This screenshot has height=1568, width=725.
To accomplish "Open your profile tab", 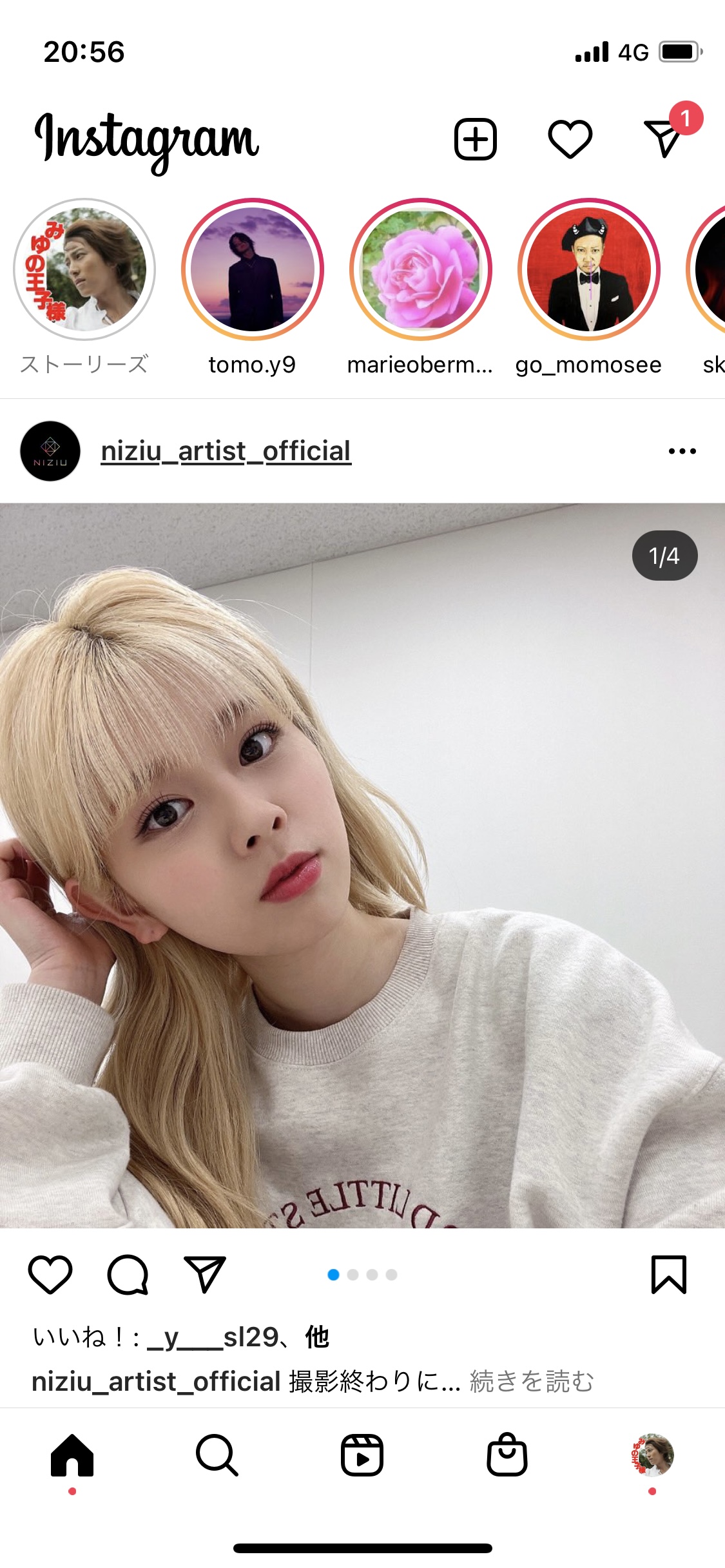I will point(652,1455).
